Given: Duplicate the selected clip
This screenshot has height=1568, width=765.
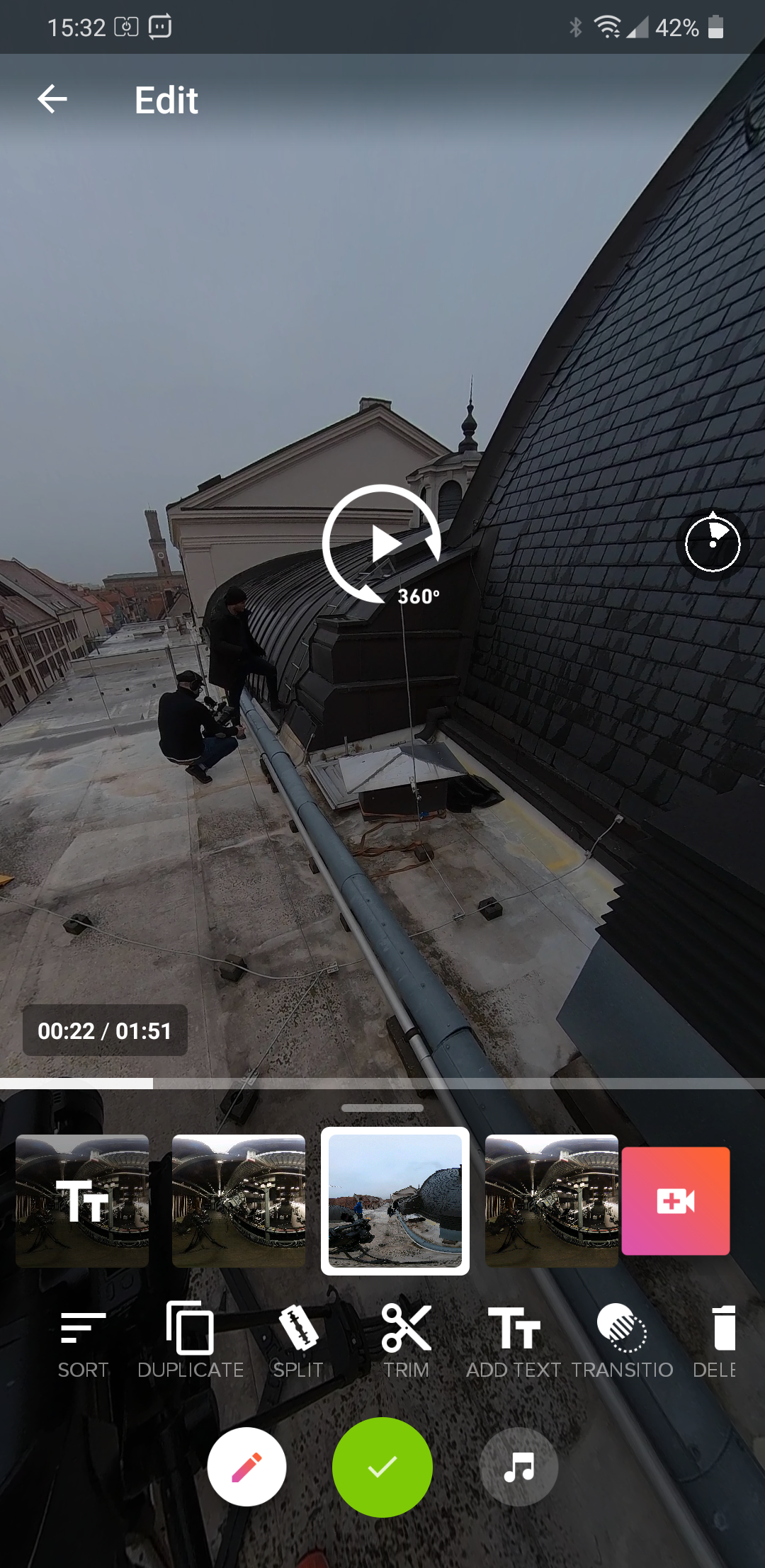Looking at the screenshot, I should [x=191, y=1340].
